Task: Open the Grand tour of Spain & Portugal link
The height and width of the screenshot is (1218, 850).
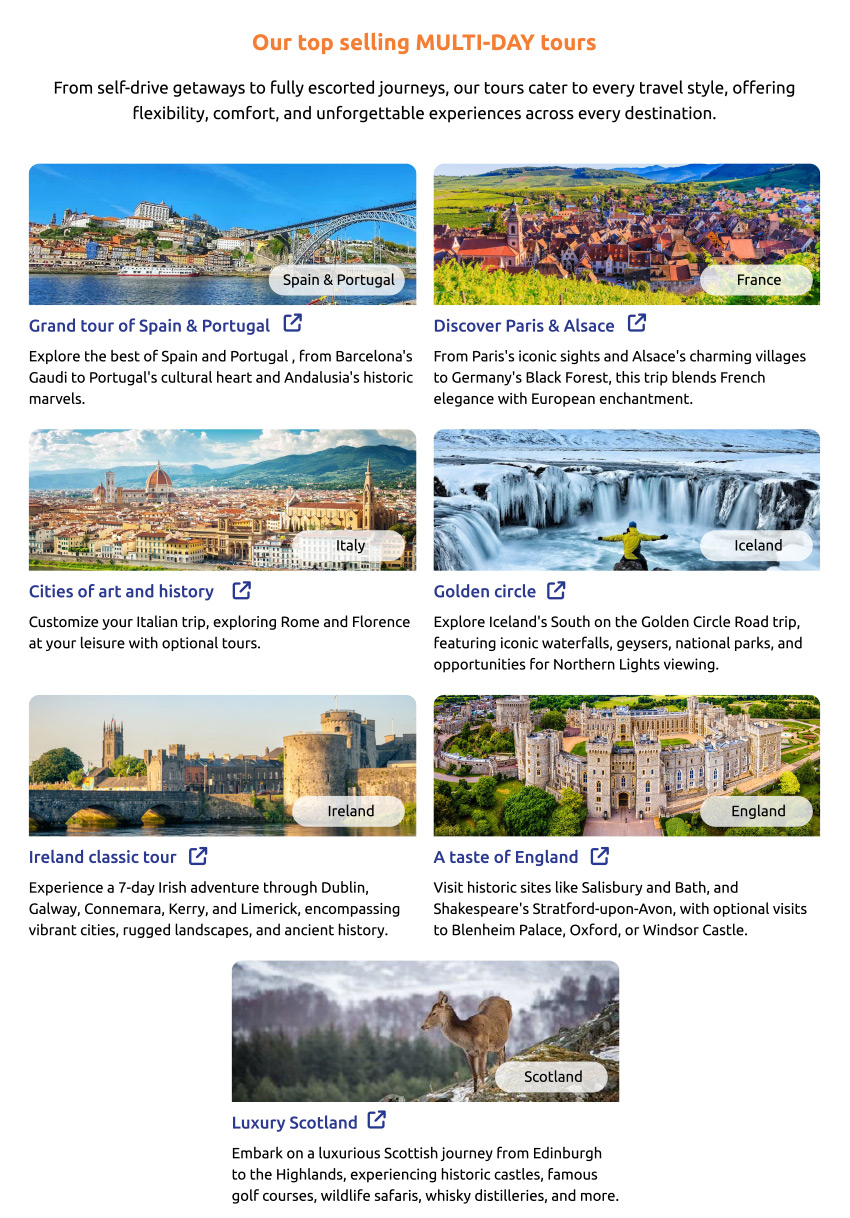Action: (x=150, y=326)
